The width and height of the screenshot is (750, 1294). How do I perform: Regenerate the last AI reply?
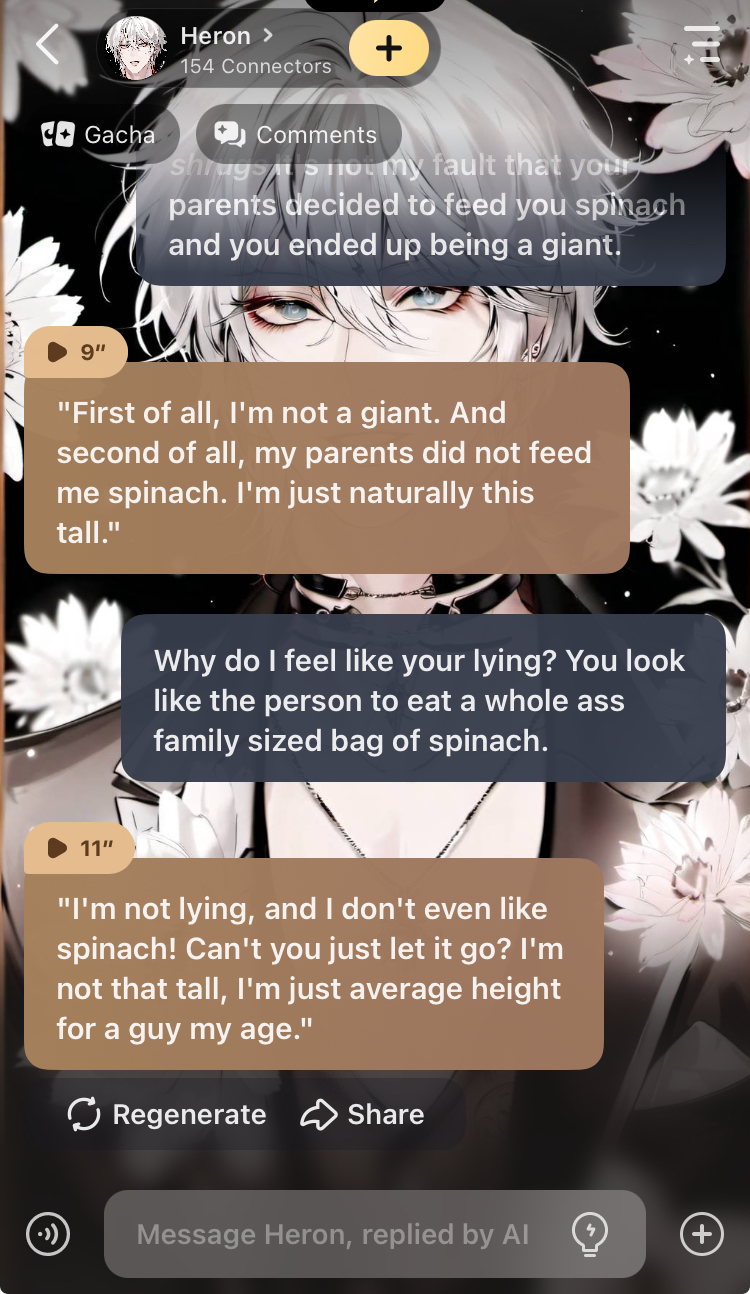167,1115
